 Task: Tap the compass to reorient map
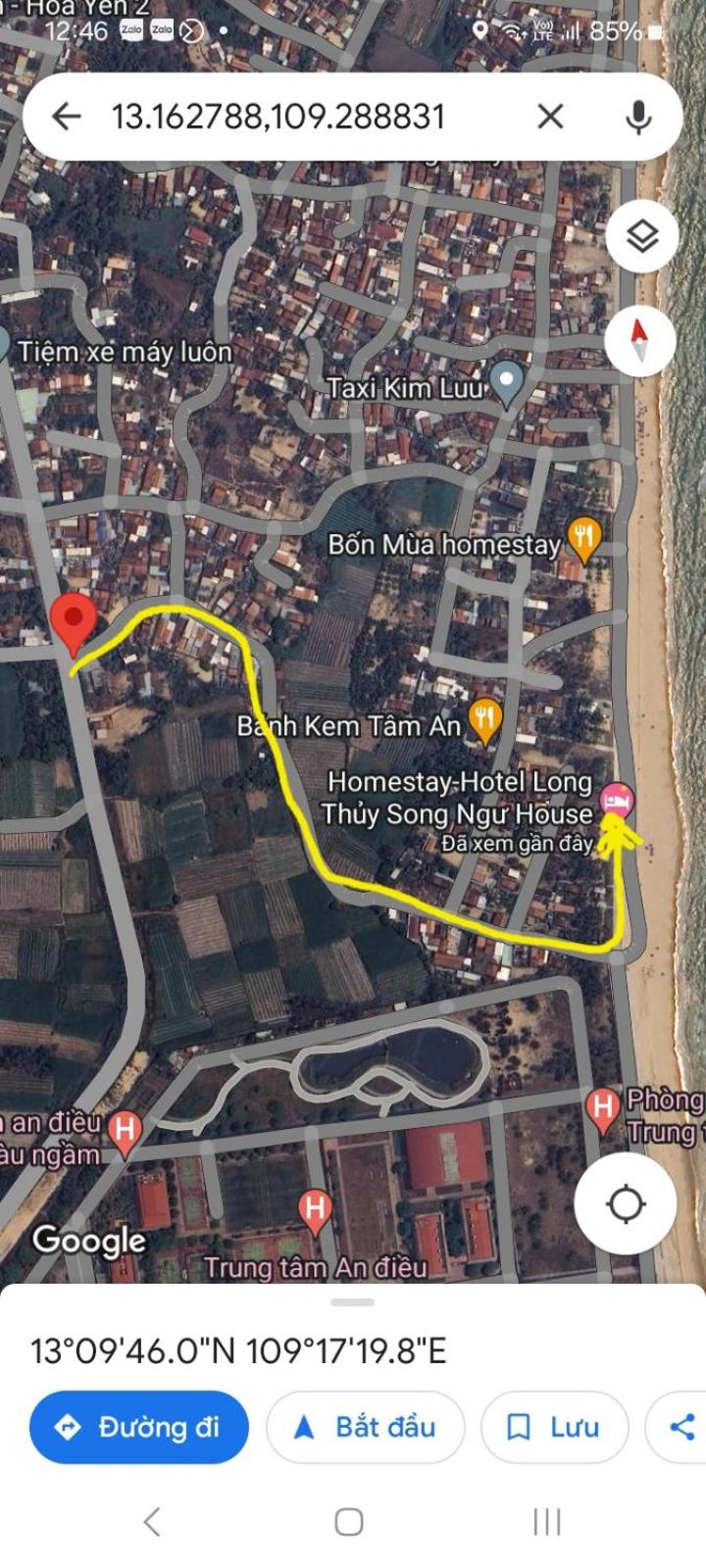click(640, 340)
